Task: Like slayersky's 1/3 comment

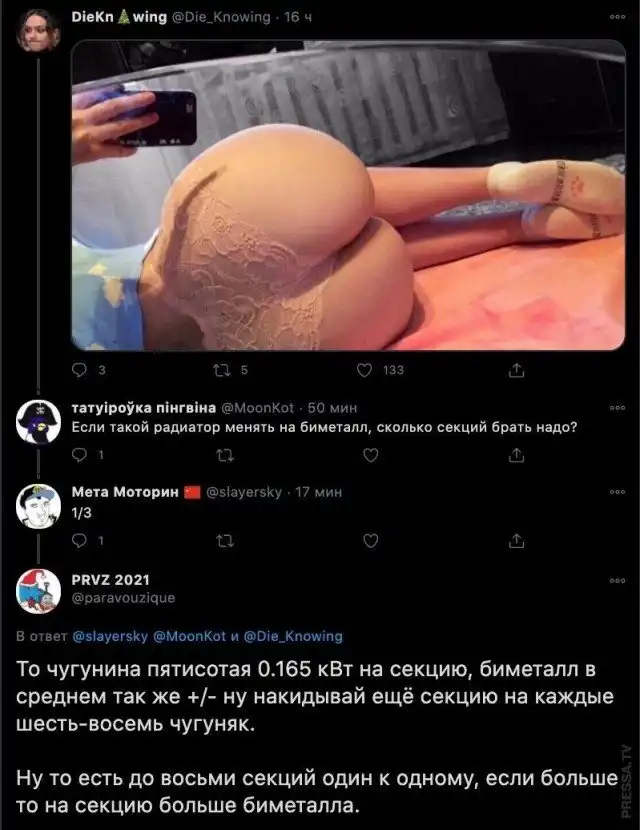Action: [x=370, y=540]
